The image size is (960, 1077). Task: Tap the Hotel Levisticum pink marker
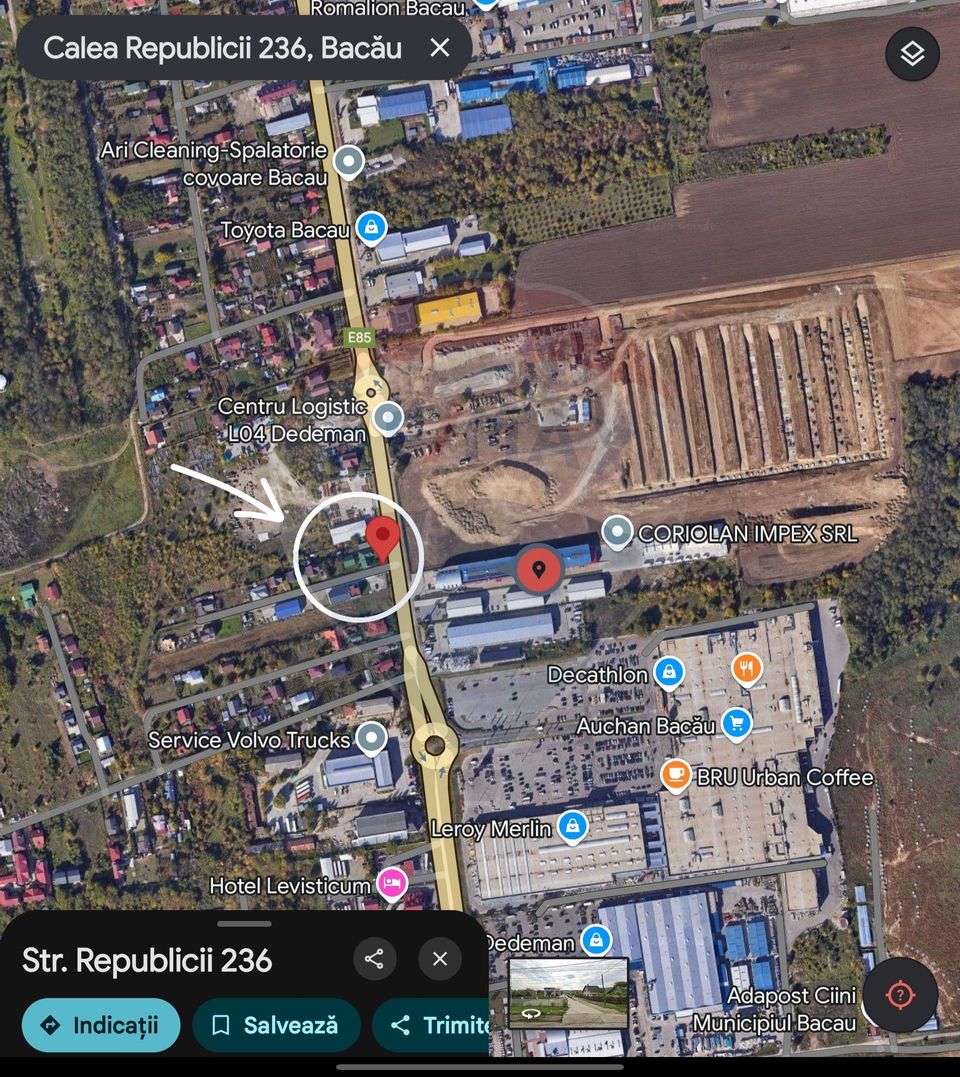(x=392, y=882)
